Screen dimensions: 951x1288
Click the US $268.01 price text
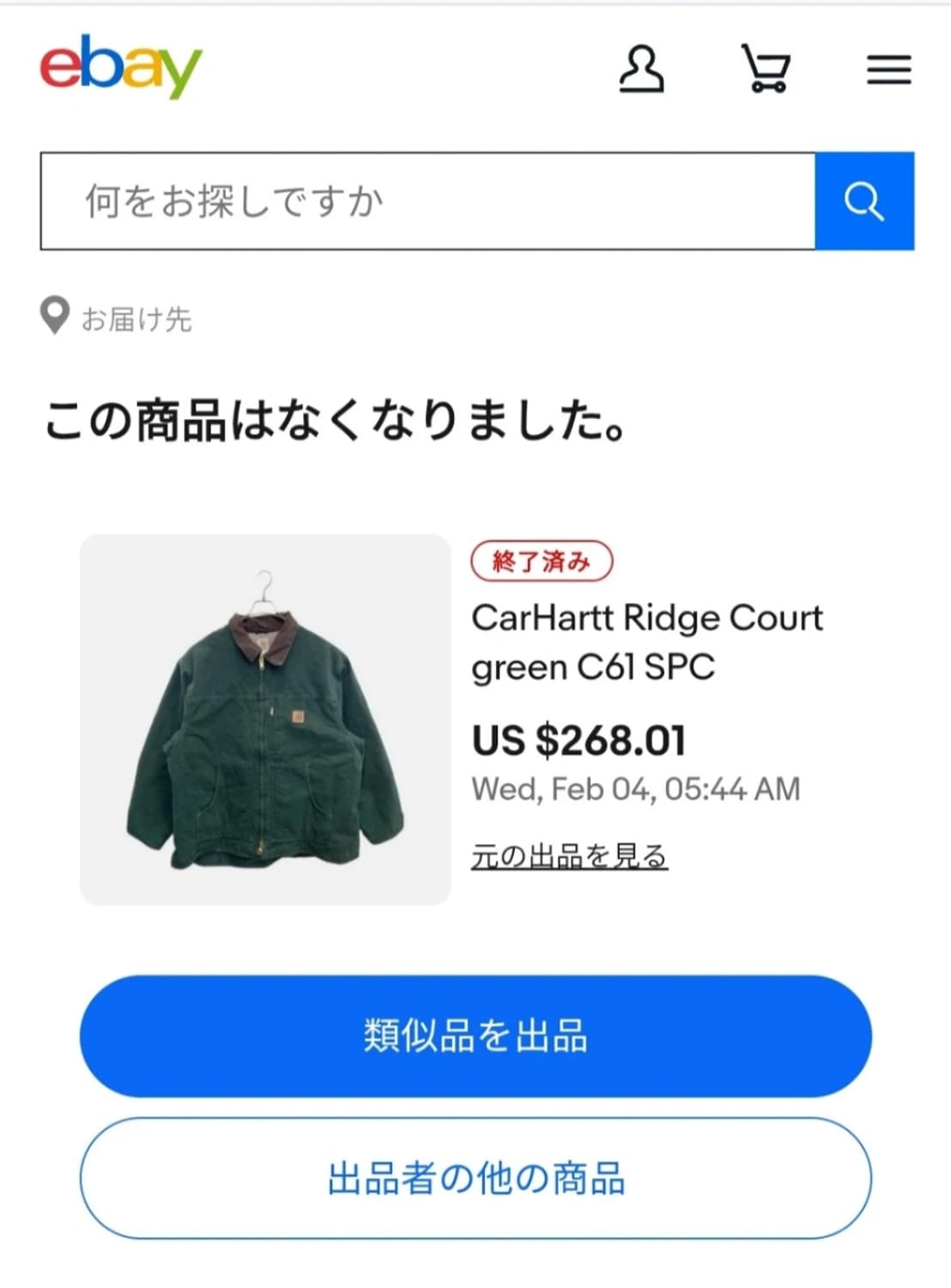click(x=578, y=740)
